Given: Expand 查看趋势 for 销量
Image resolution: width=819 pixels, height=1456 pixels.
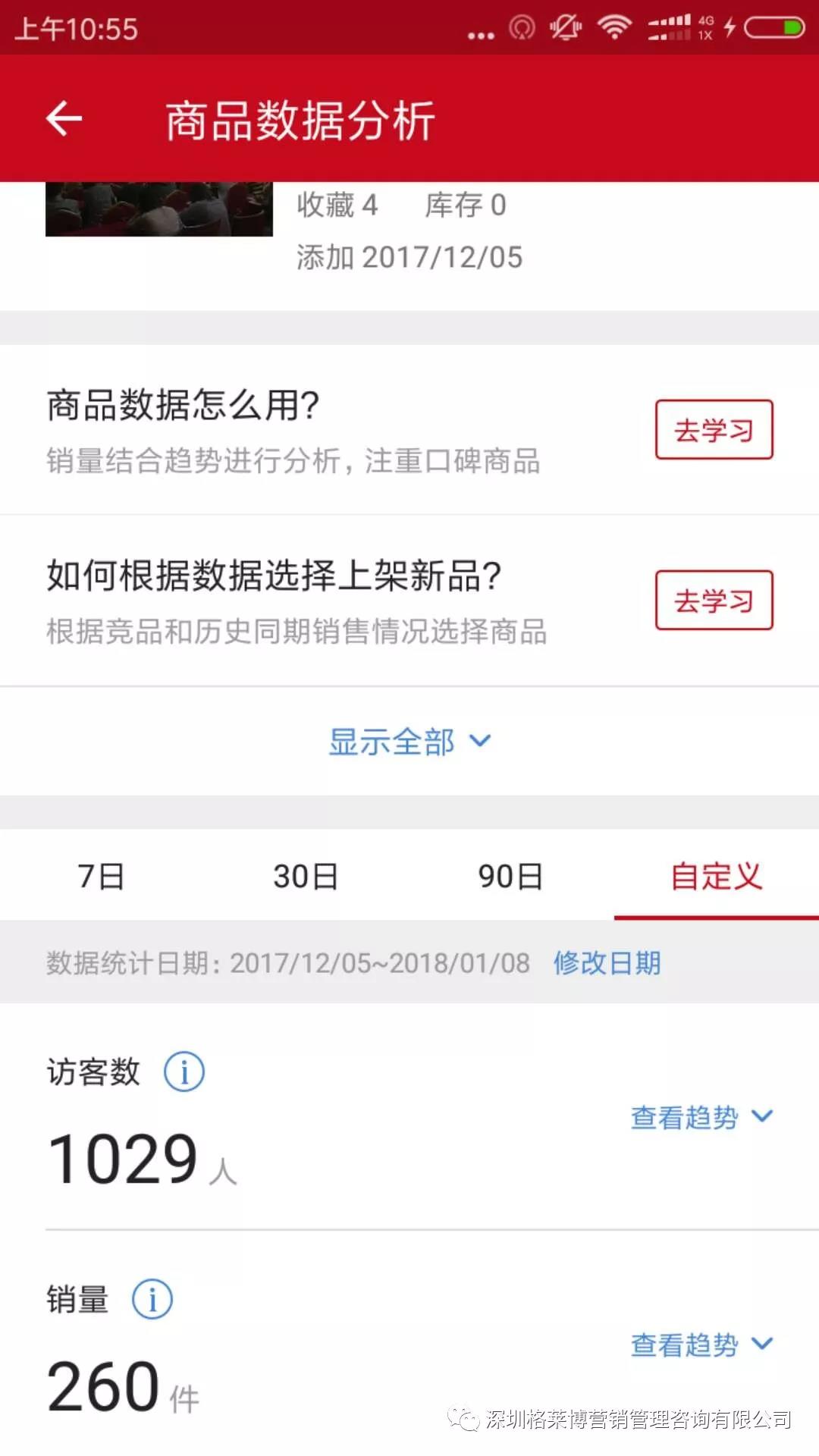Looking at the screenshot, I should [x=701, y=1345].
